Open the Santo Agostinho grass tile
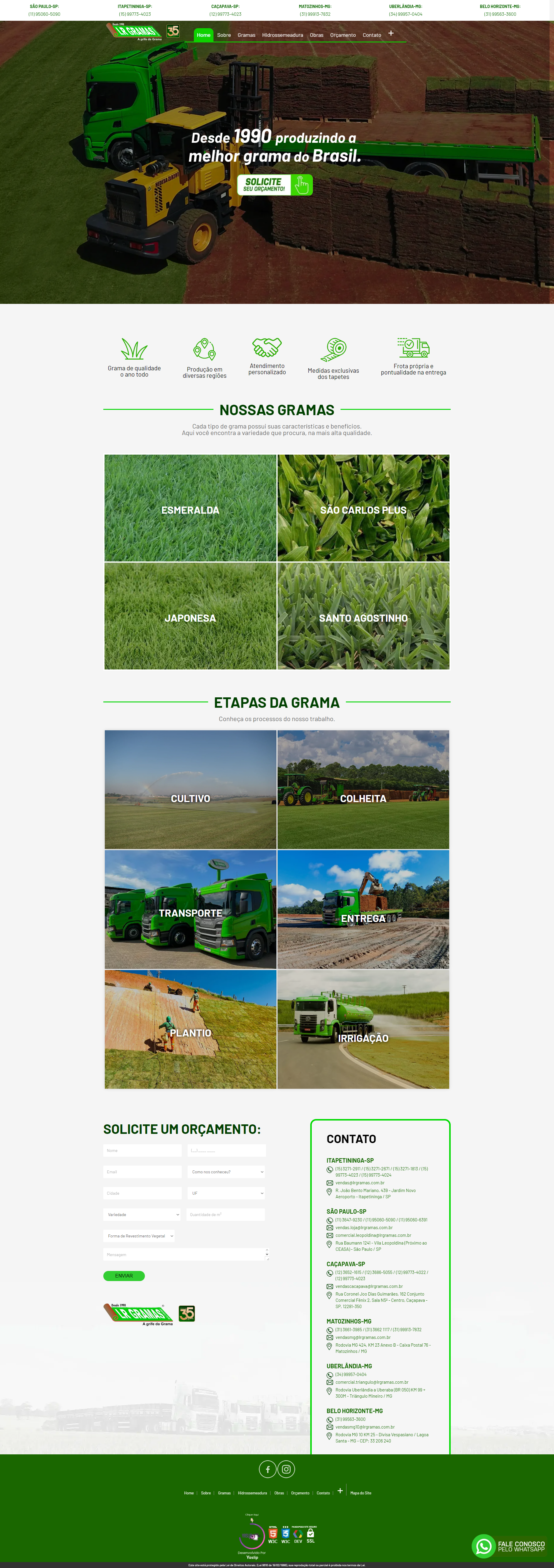 point(363,616)
